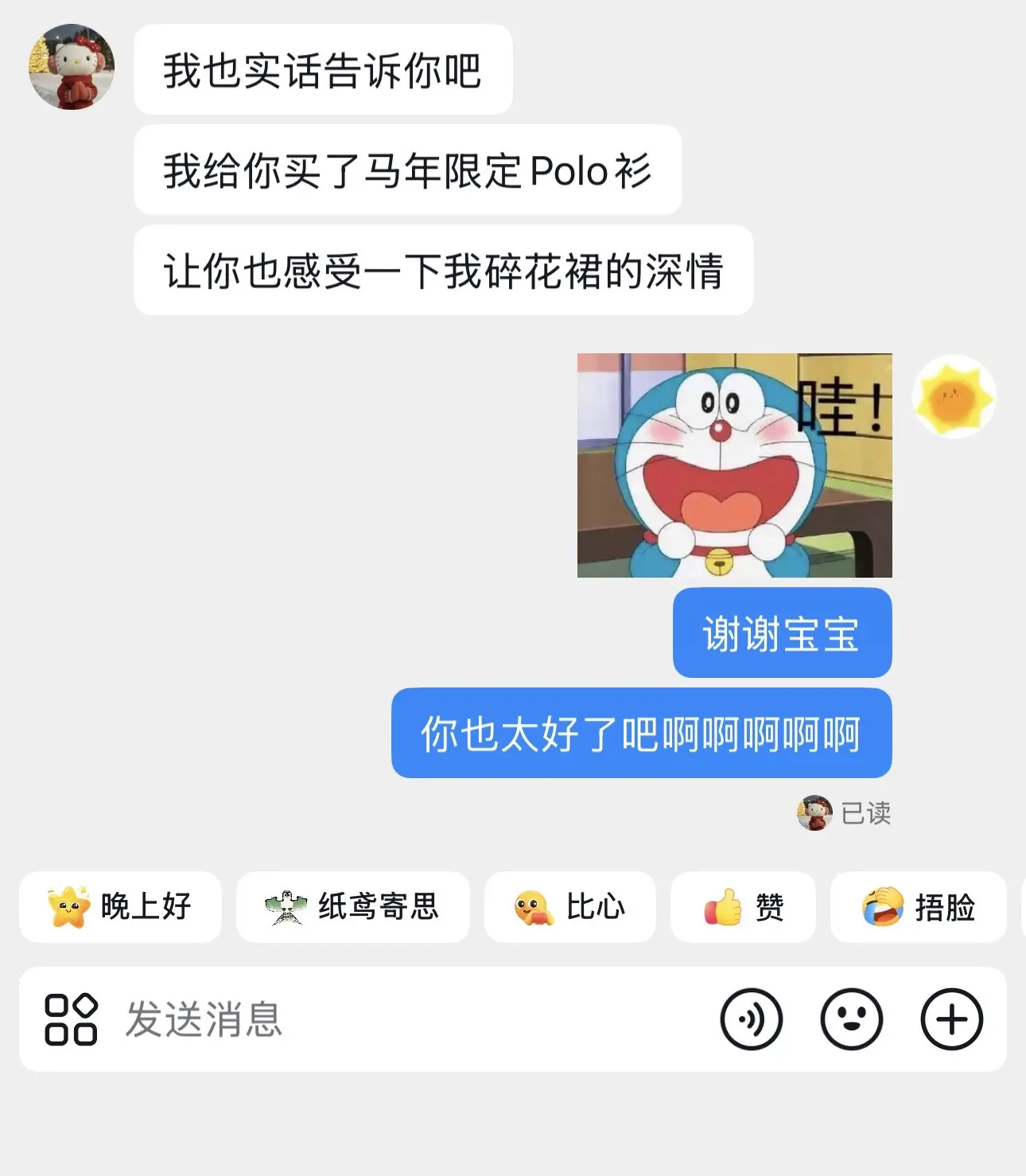Viewport: 1026px width, 1176px height.
Task: Click the voice message wave icon
Action: tap(750, 1019)
